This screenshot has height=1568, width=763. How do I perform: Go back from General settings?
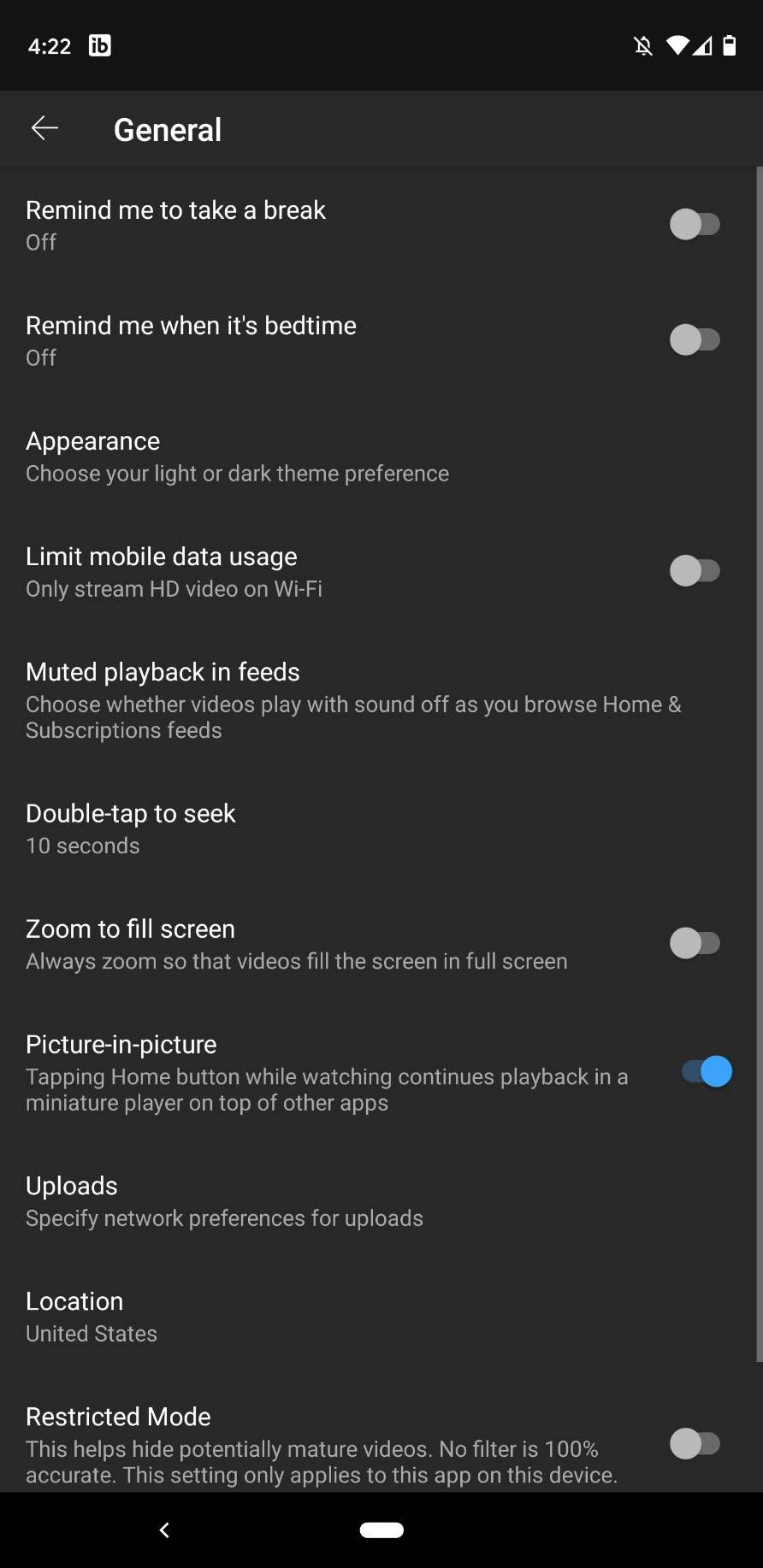[x=44, y=128]
